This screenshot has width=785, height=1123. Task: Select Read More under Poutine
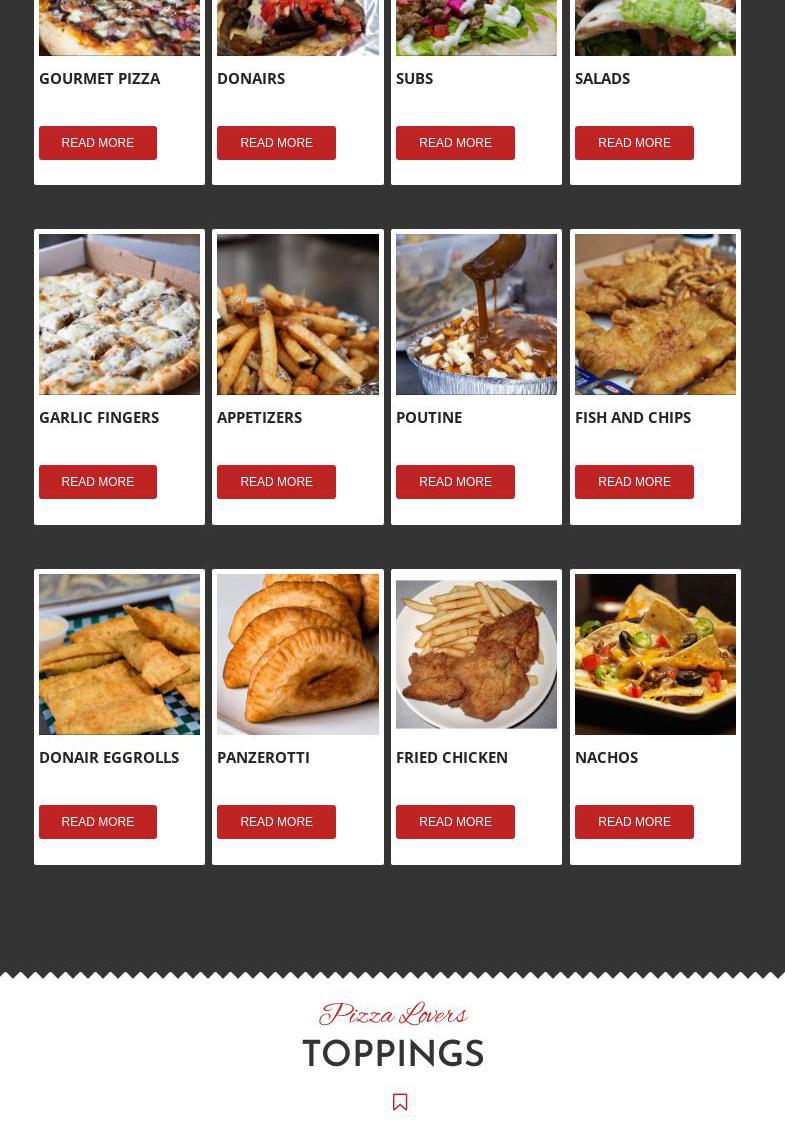point(455,482)
